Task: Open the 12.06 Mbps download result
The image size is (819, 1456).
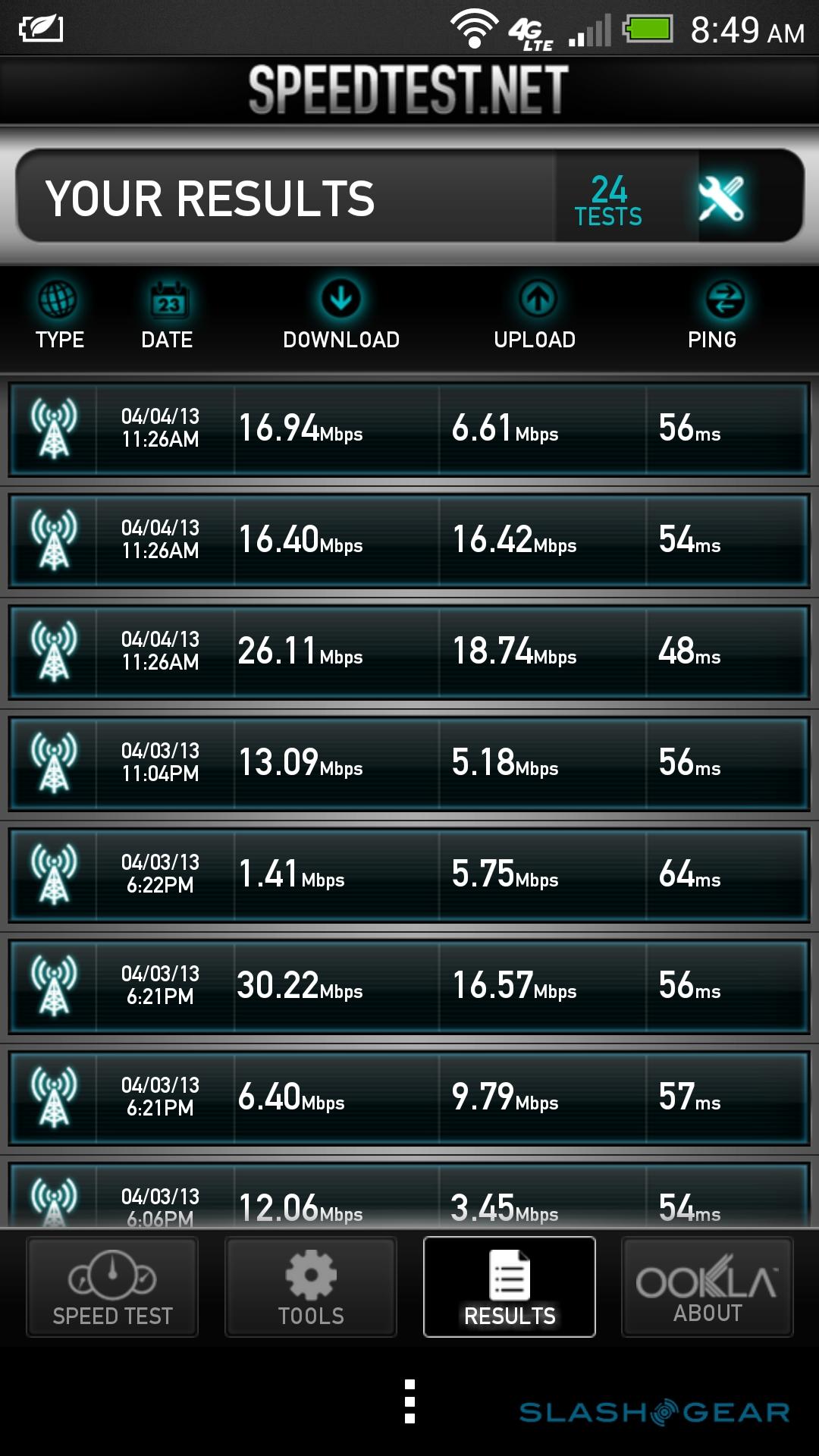Action: 409,1200
